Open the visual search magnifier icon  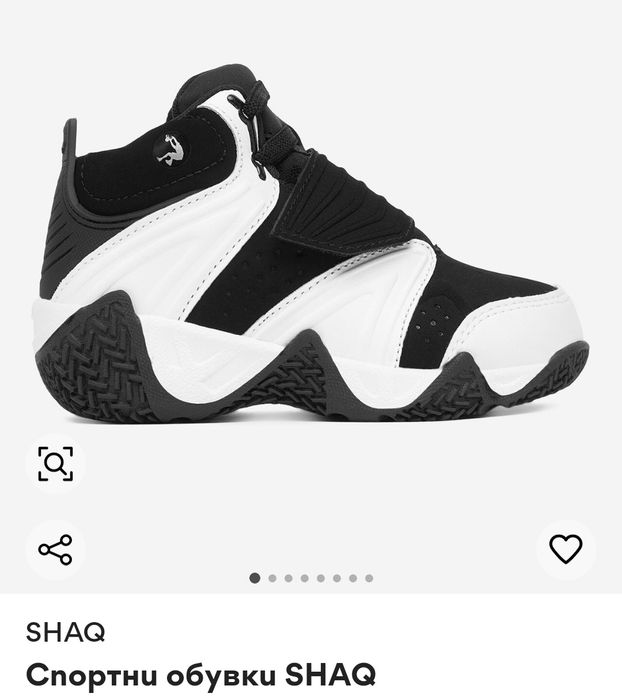55,464
